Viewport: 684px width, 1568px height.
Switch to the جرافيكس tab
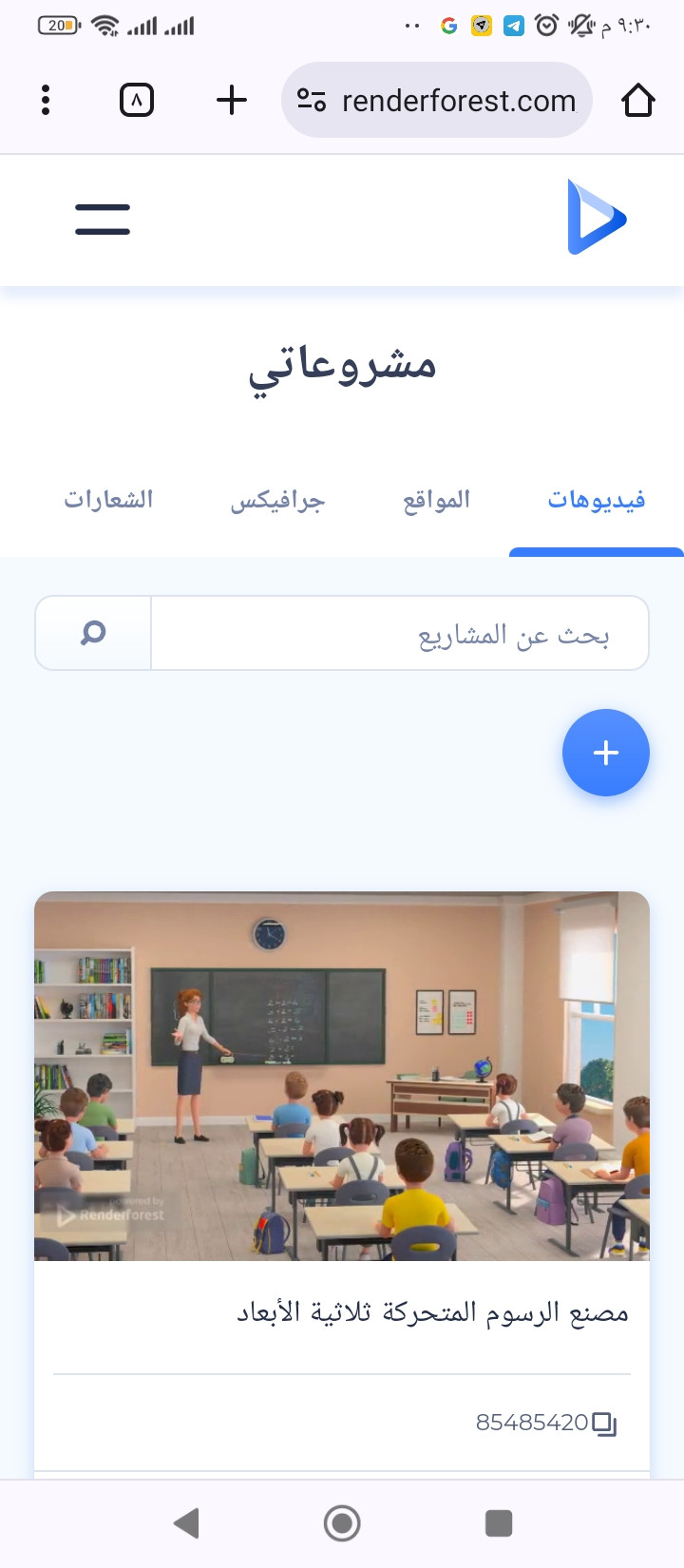(278, 500)
